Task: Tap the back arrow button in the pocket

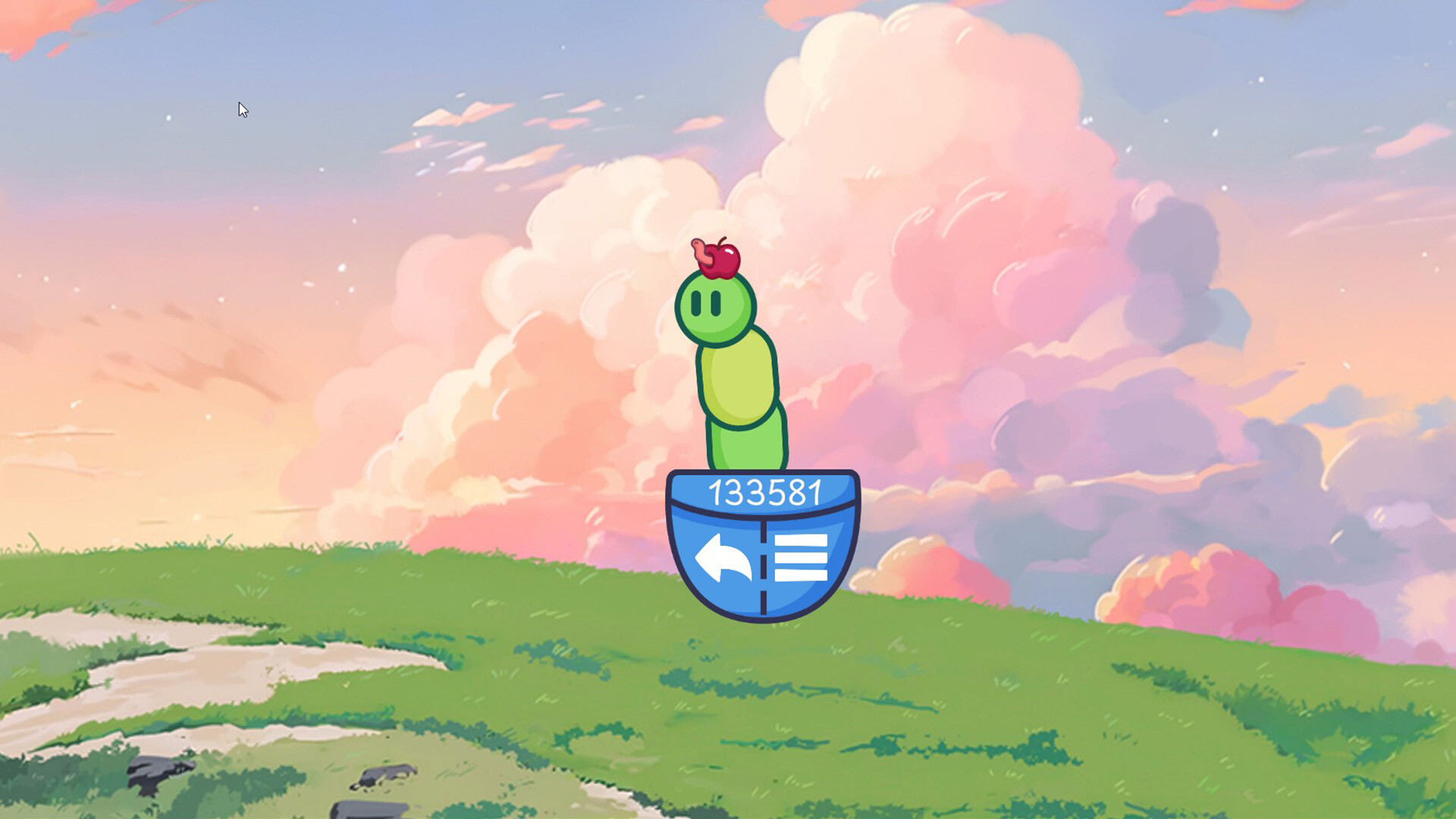Action: pyautogui.click(x=722, y=558)
